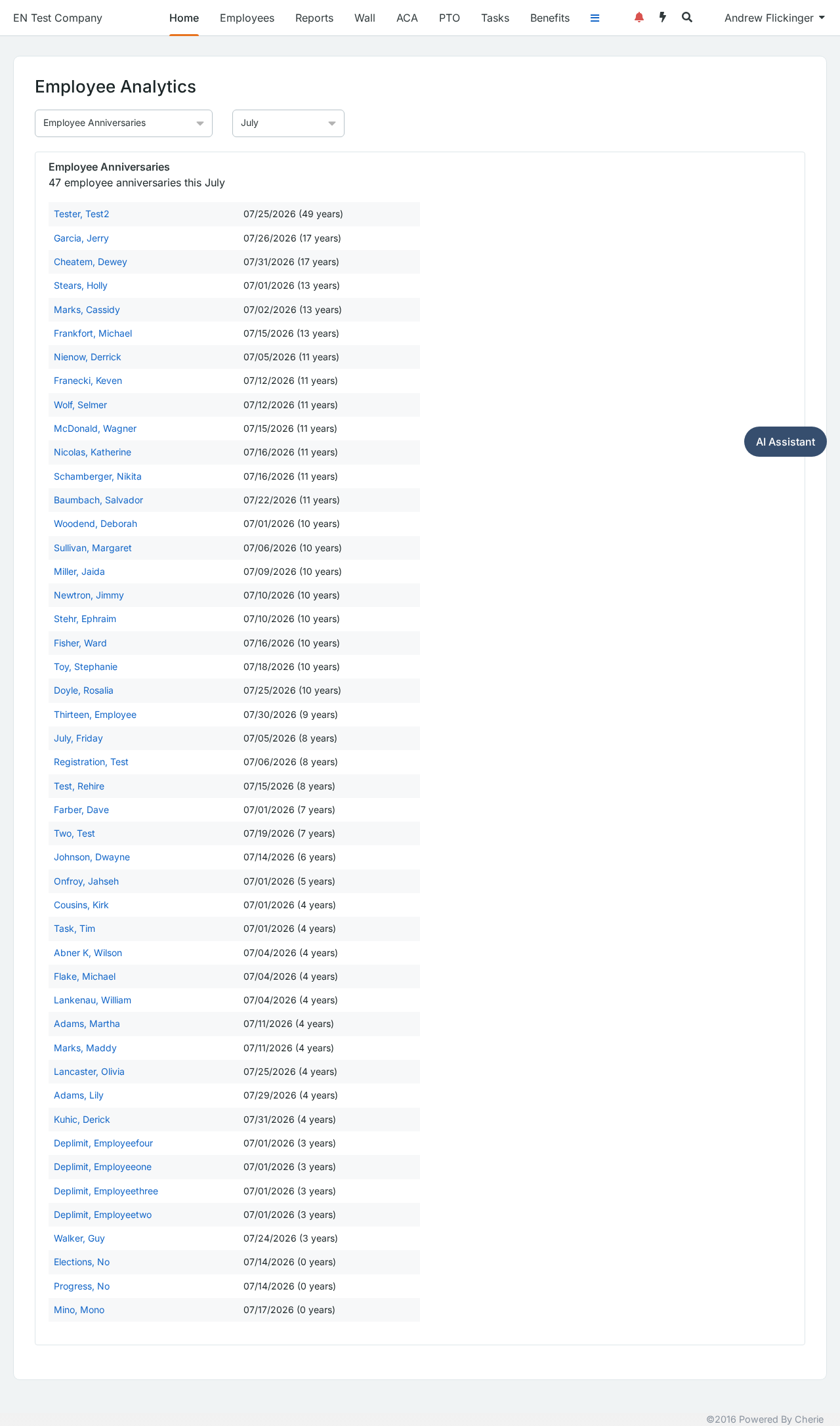
Task: Switch to the Employees tab
Action: [x=247, y=18]
